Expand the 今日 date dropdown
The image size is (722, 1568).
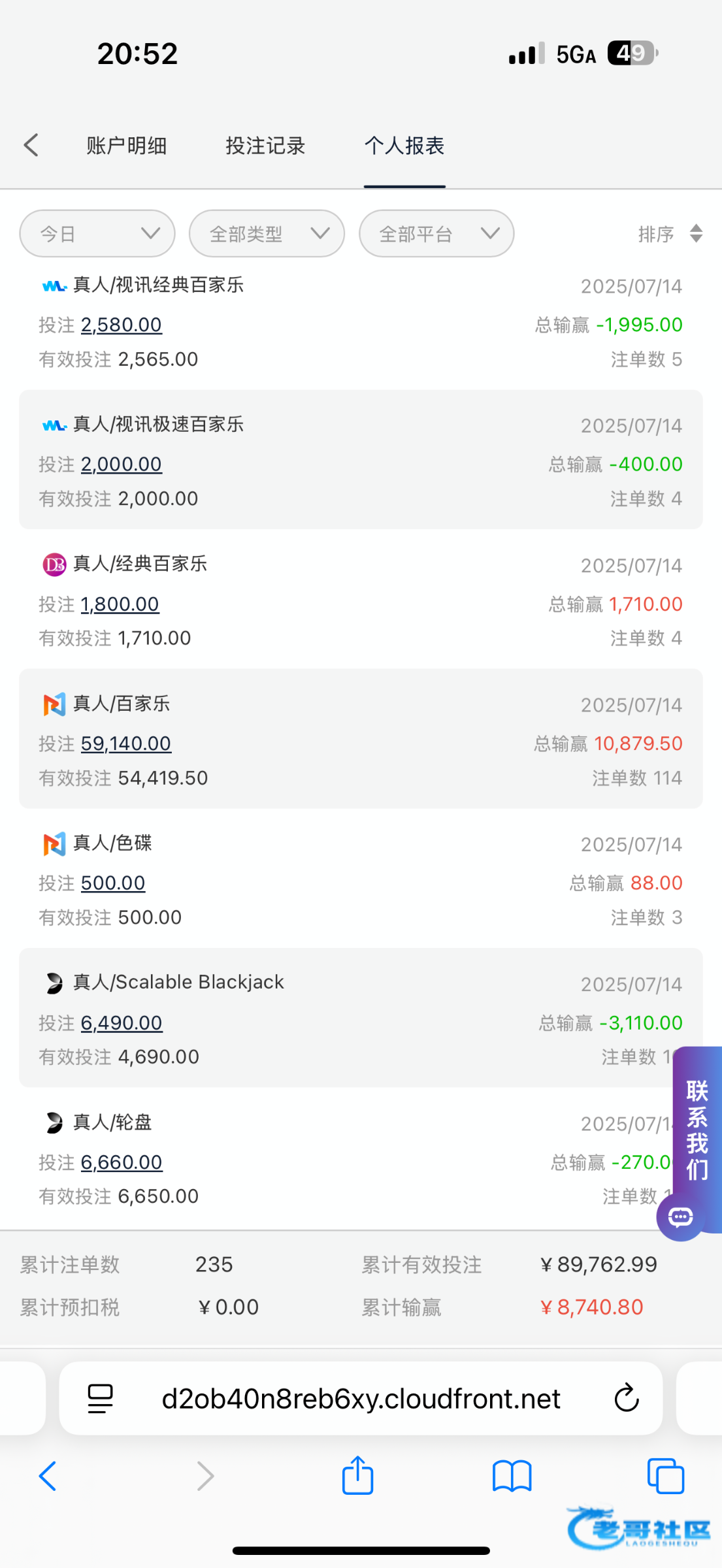click(x=97, y=233)
